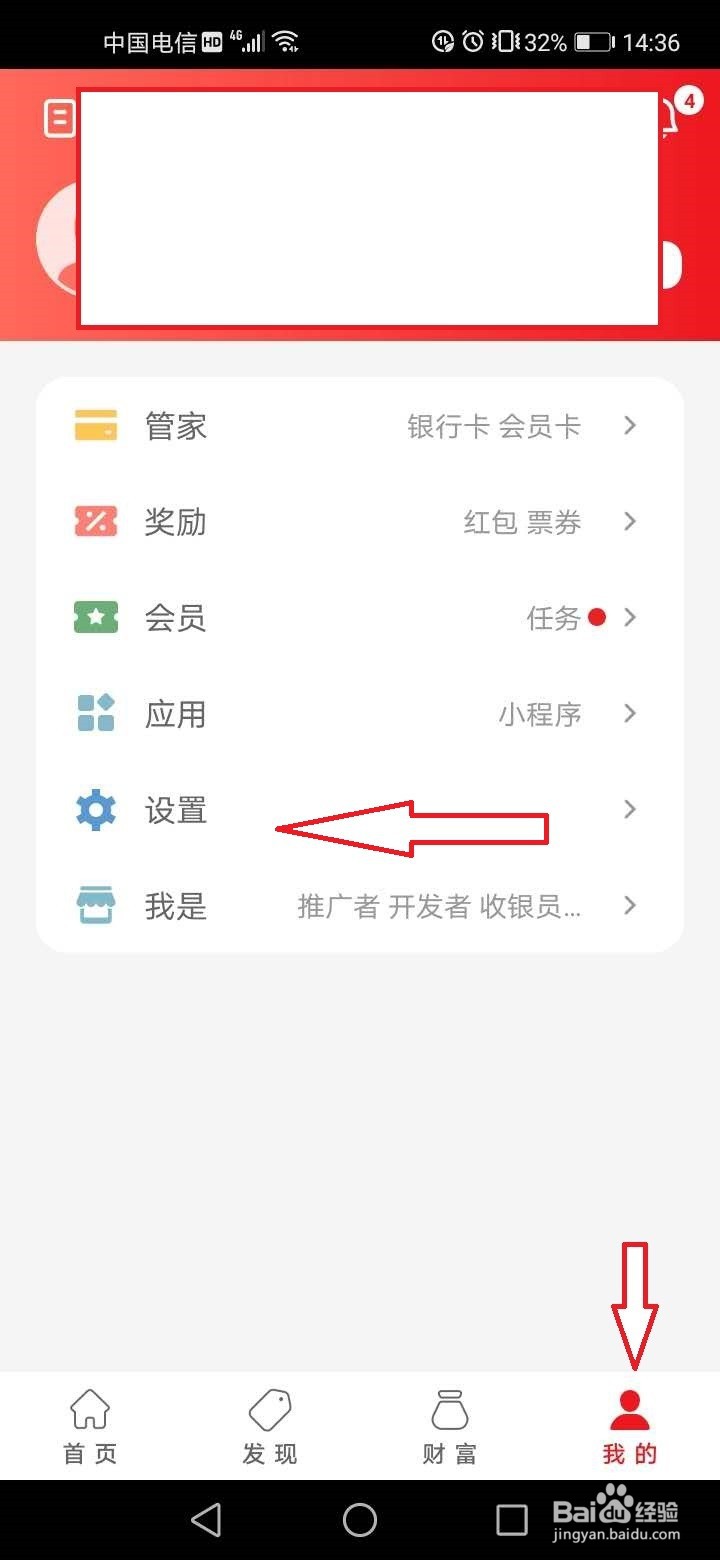720x1560 pixels.
Task: Expand the 管家 row chevron
Action: point(630,425)
